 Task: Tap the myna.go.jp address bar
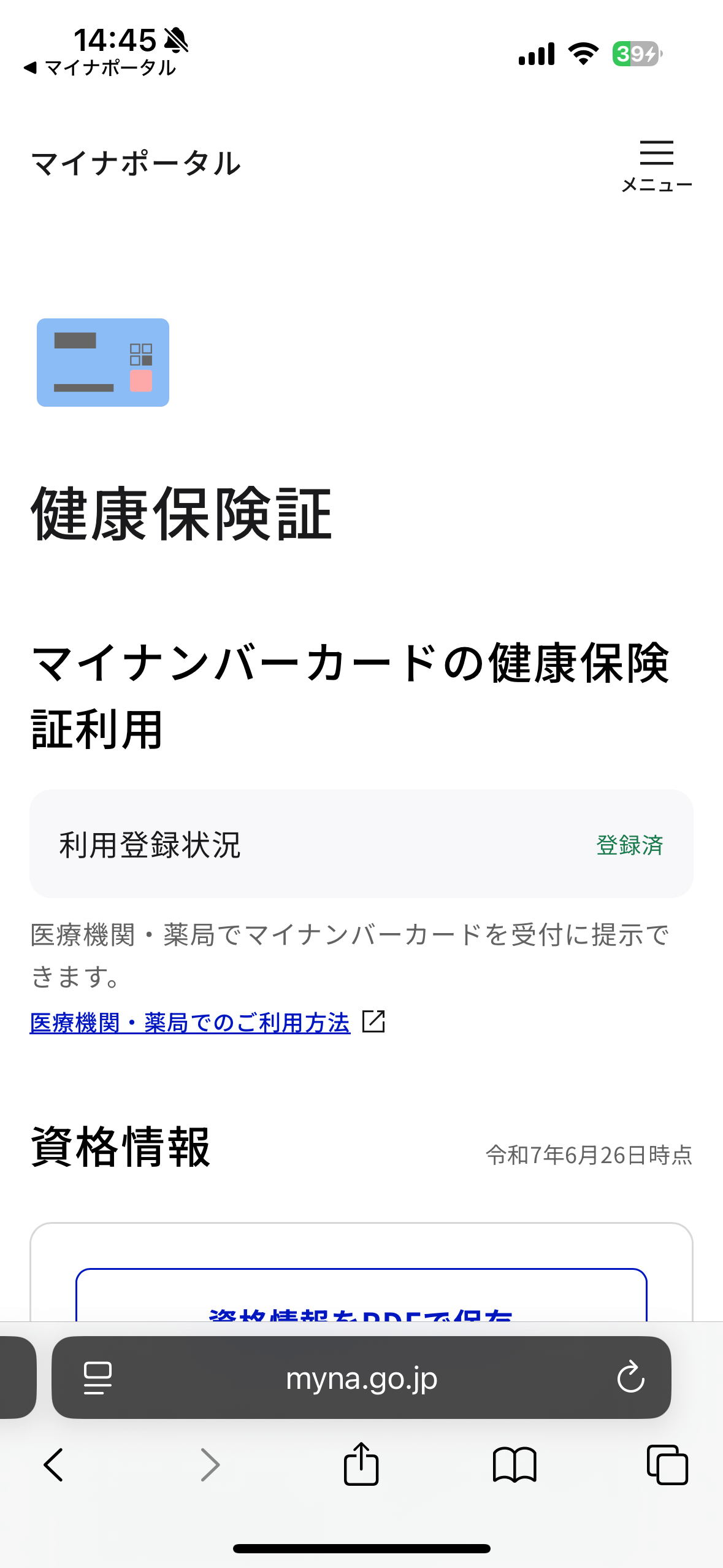[361, 1378]
